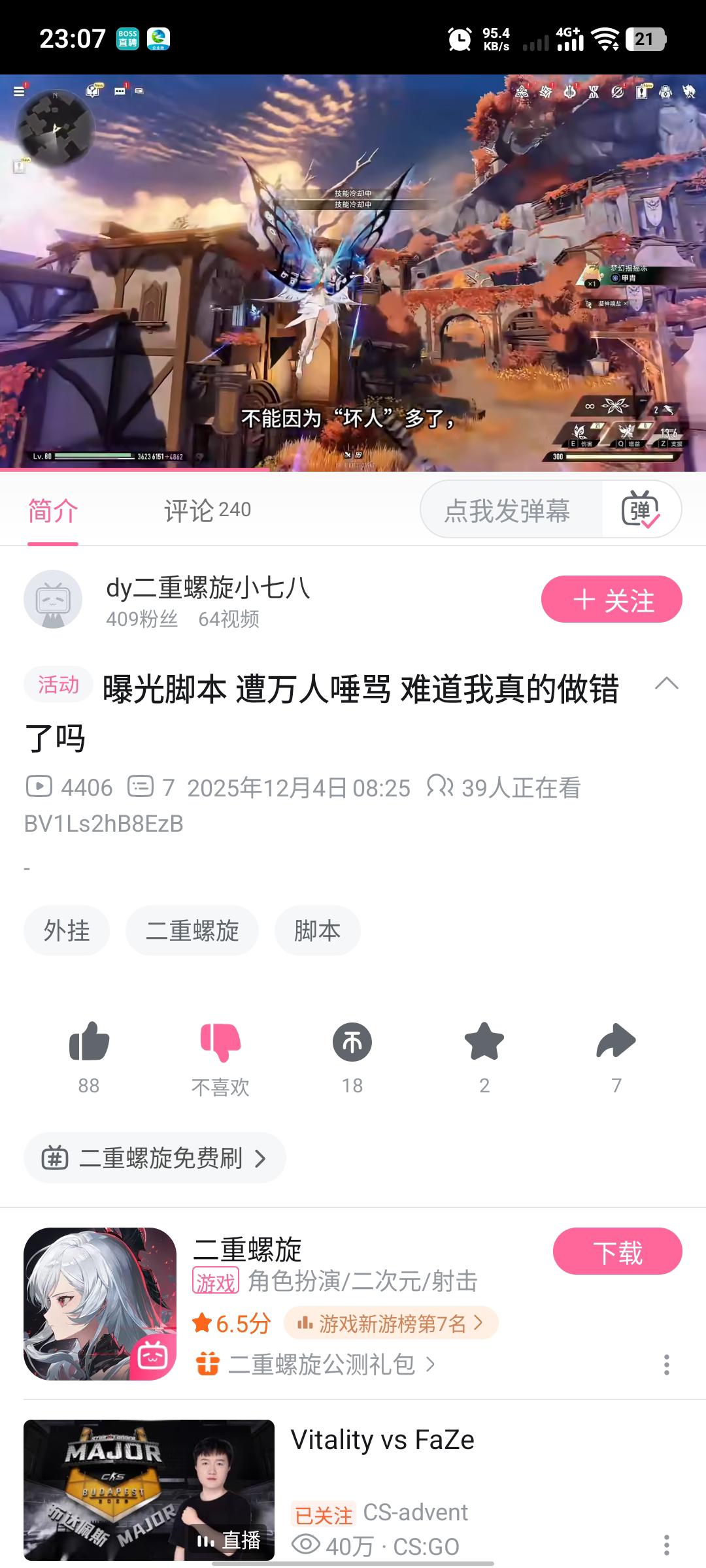
Task: Select the 简介 tab
Action: click(x=53, y=510)
